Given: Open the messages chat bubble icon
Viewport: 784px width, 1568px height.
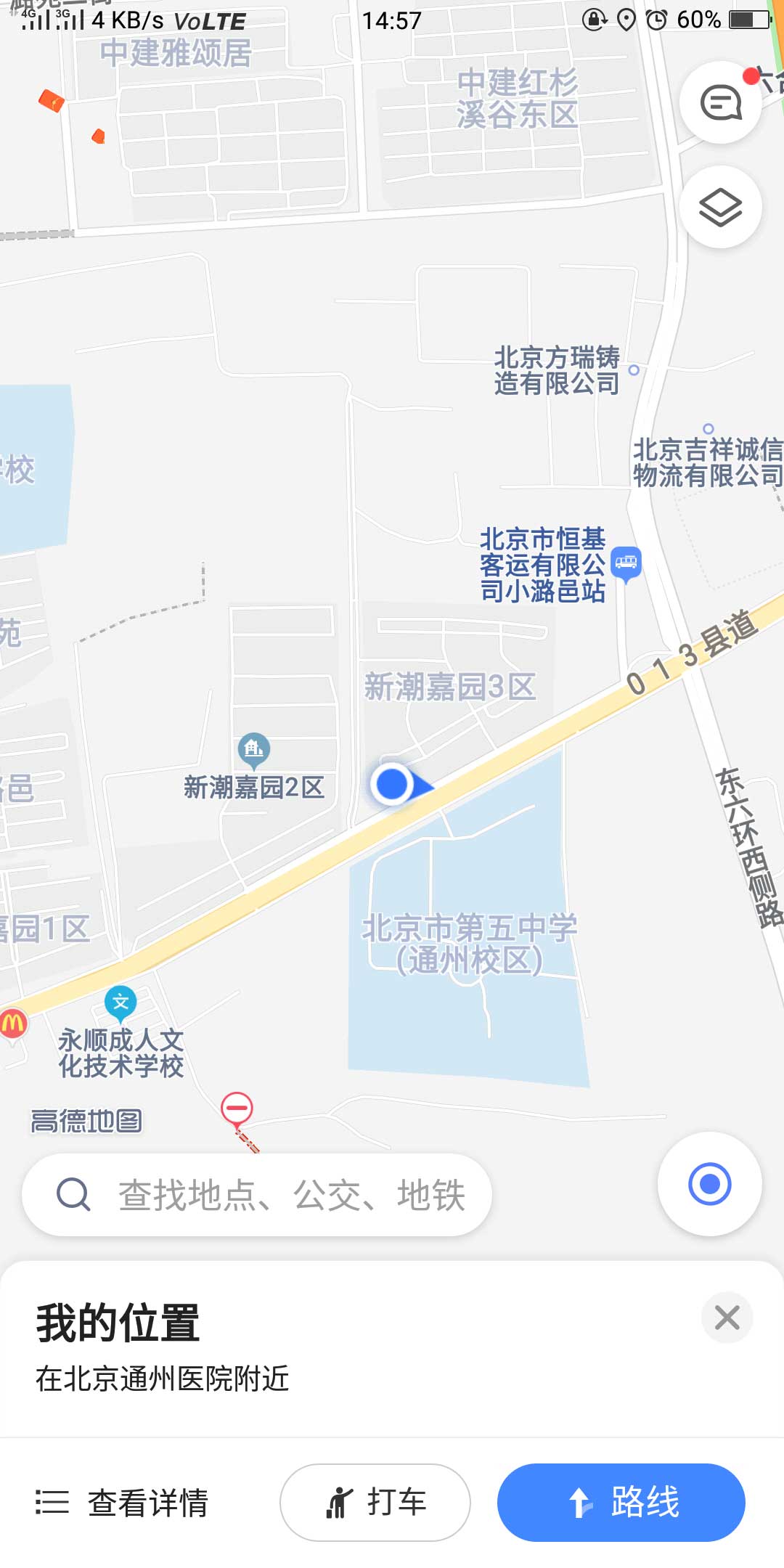Looking at the screenshot, I should [720, 102].
